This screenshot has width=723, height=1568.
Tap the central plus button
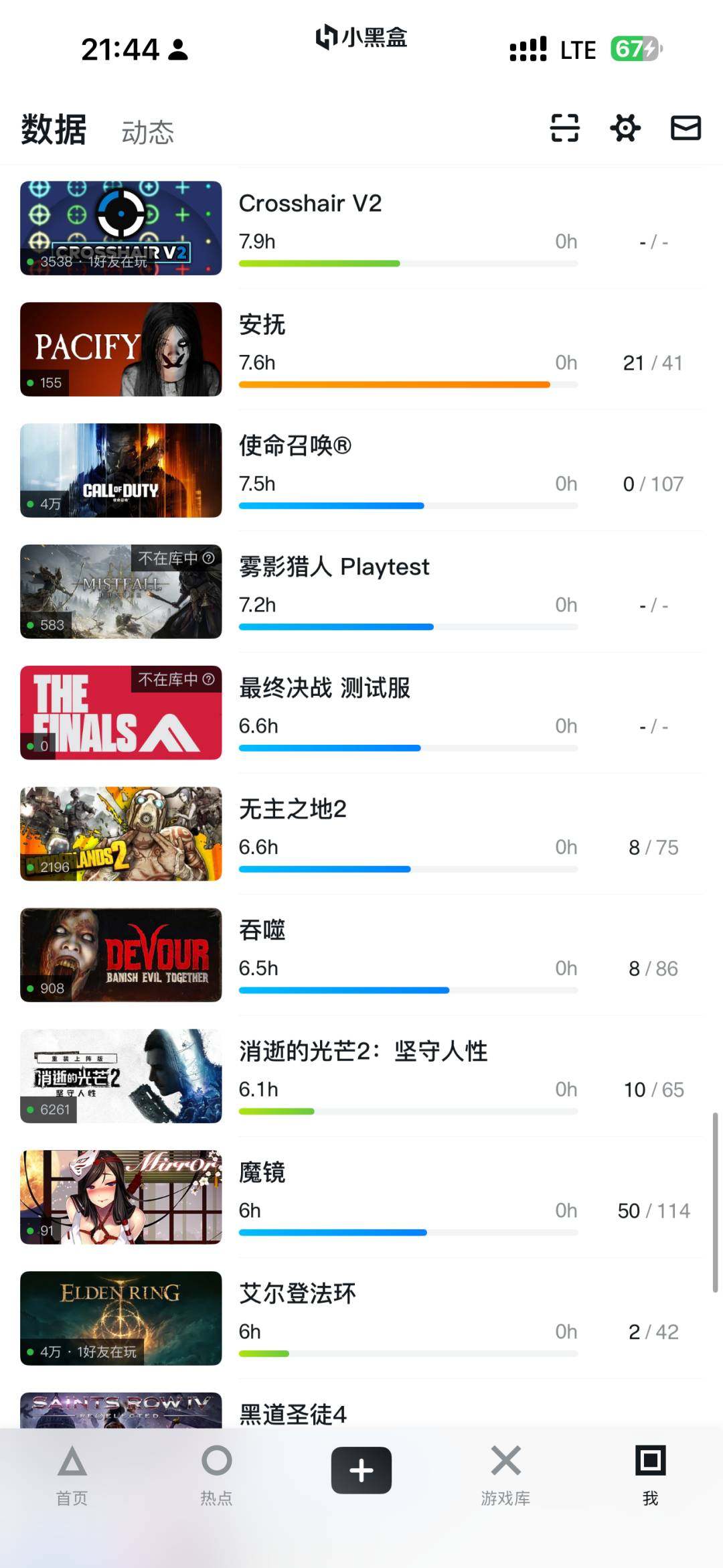[x=361, y=1469]
